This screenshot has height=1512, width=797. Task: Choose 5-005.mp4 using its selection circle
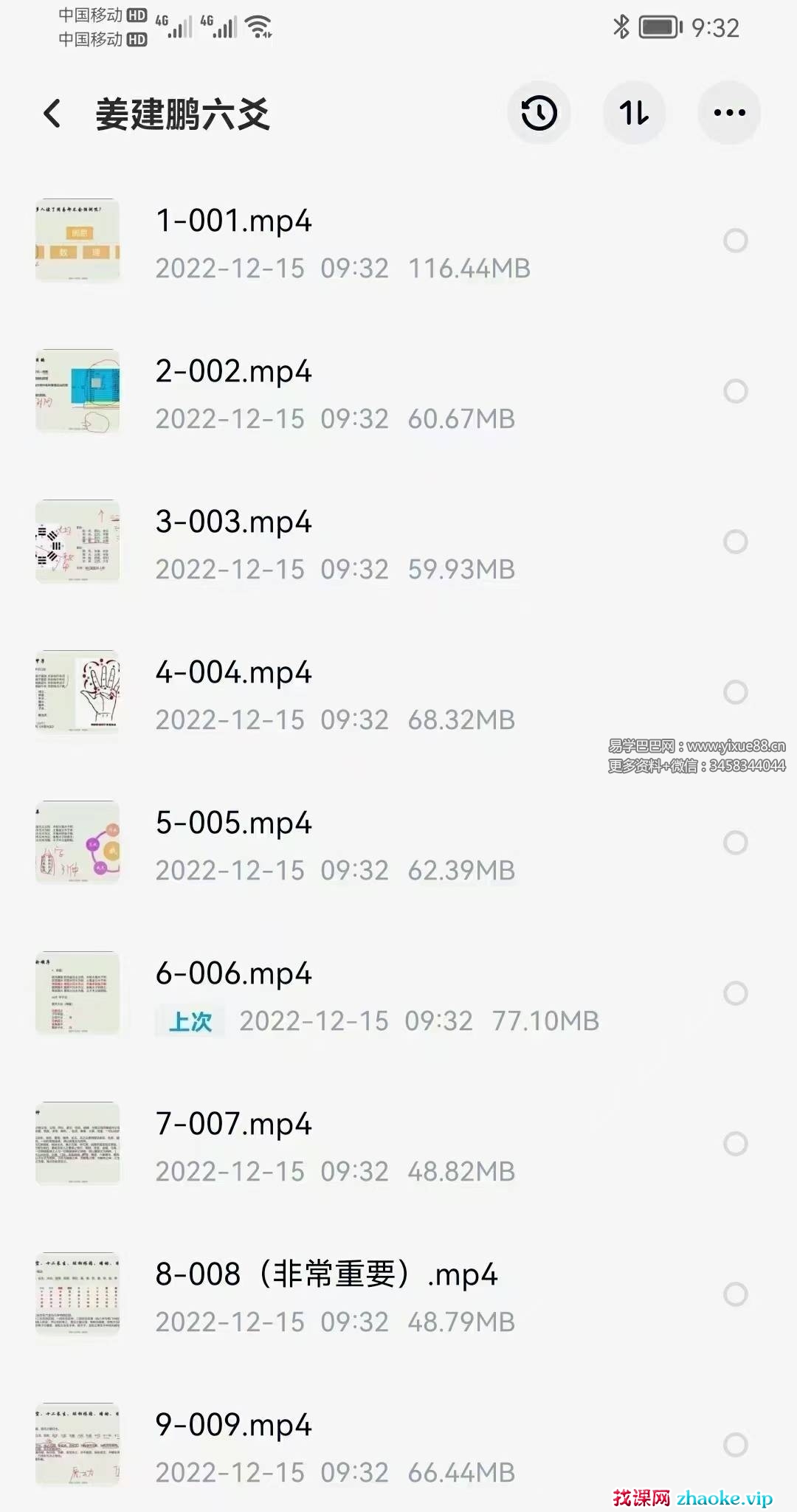point(735,843)
